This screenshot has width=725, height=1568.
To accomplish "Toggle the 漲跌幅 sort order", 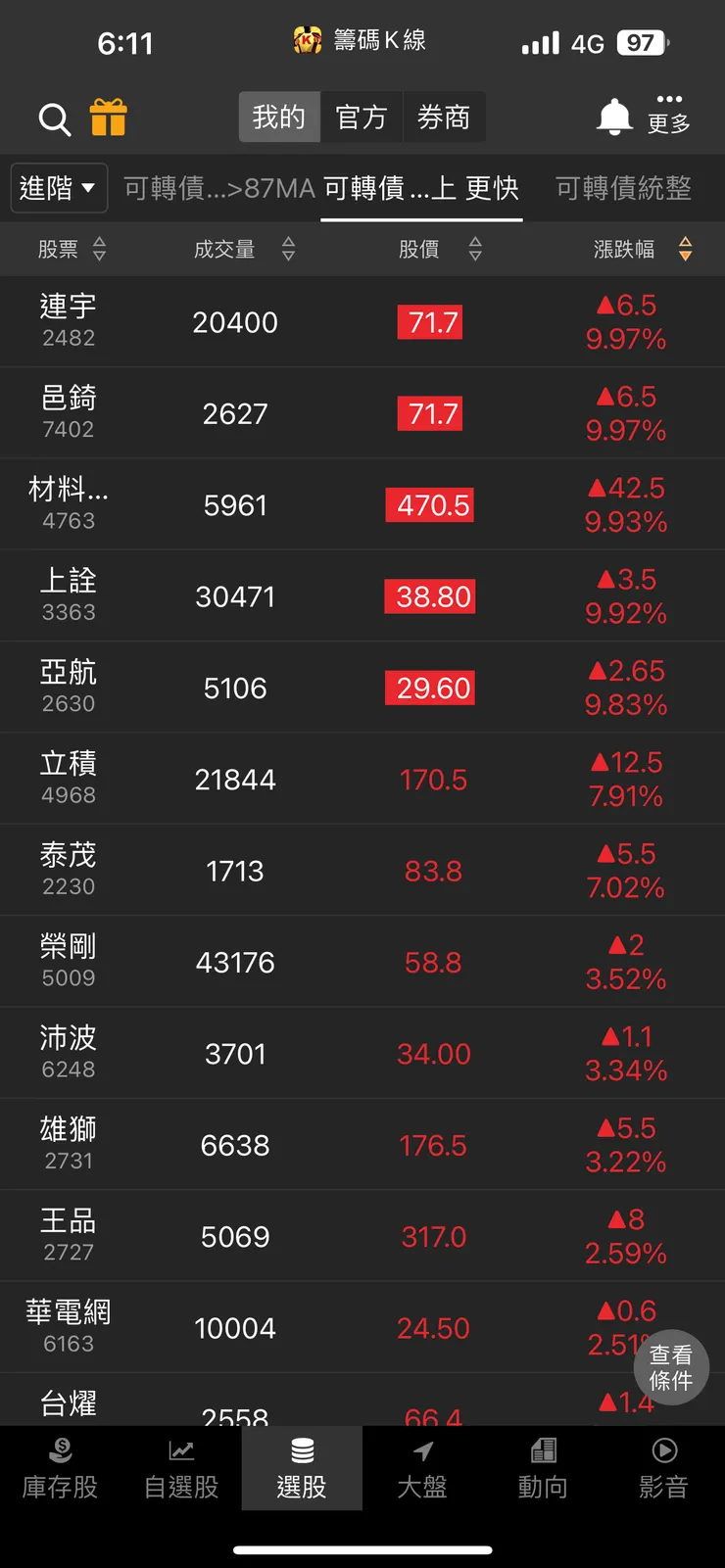I will [686, 249].
